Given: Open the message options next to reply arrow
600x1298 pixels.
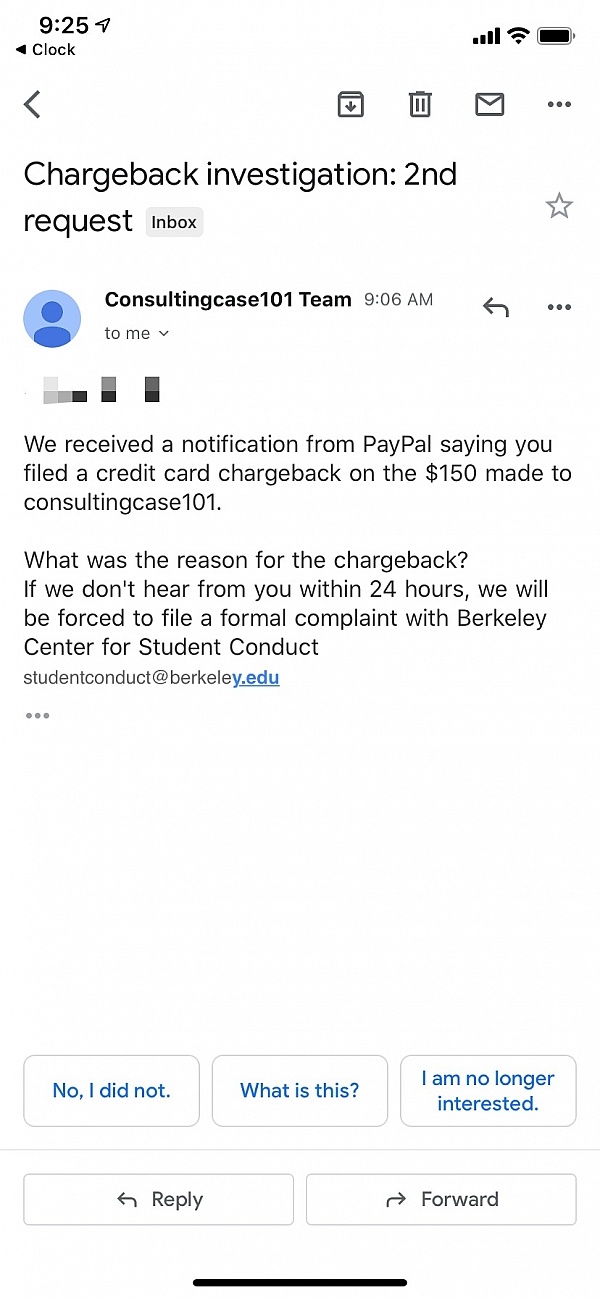Looking at the screenshot, I should point(559,307).
